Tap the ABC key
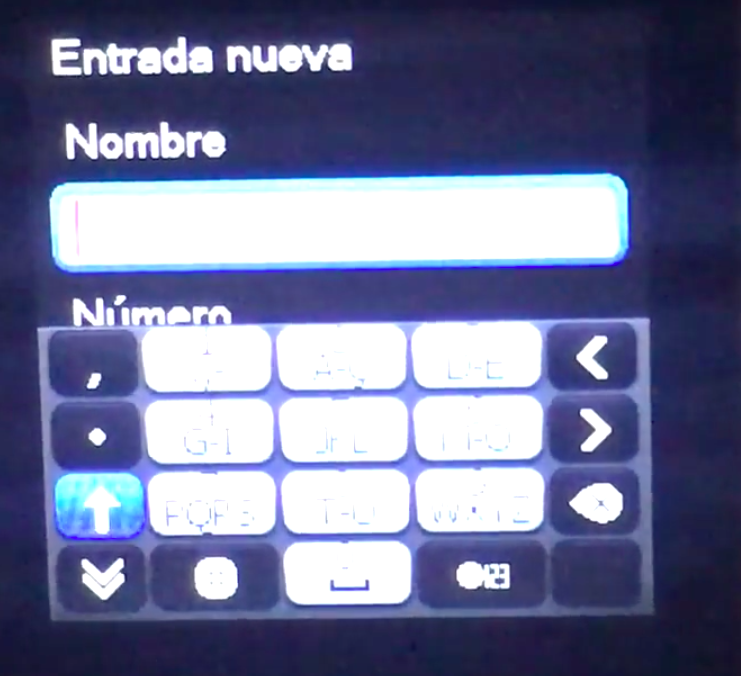This screenshot has height=676, width=741. (x=341, y=360)
